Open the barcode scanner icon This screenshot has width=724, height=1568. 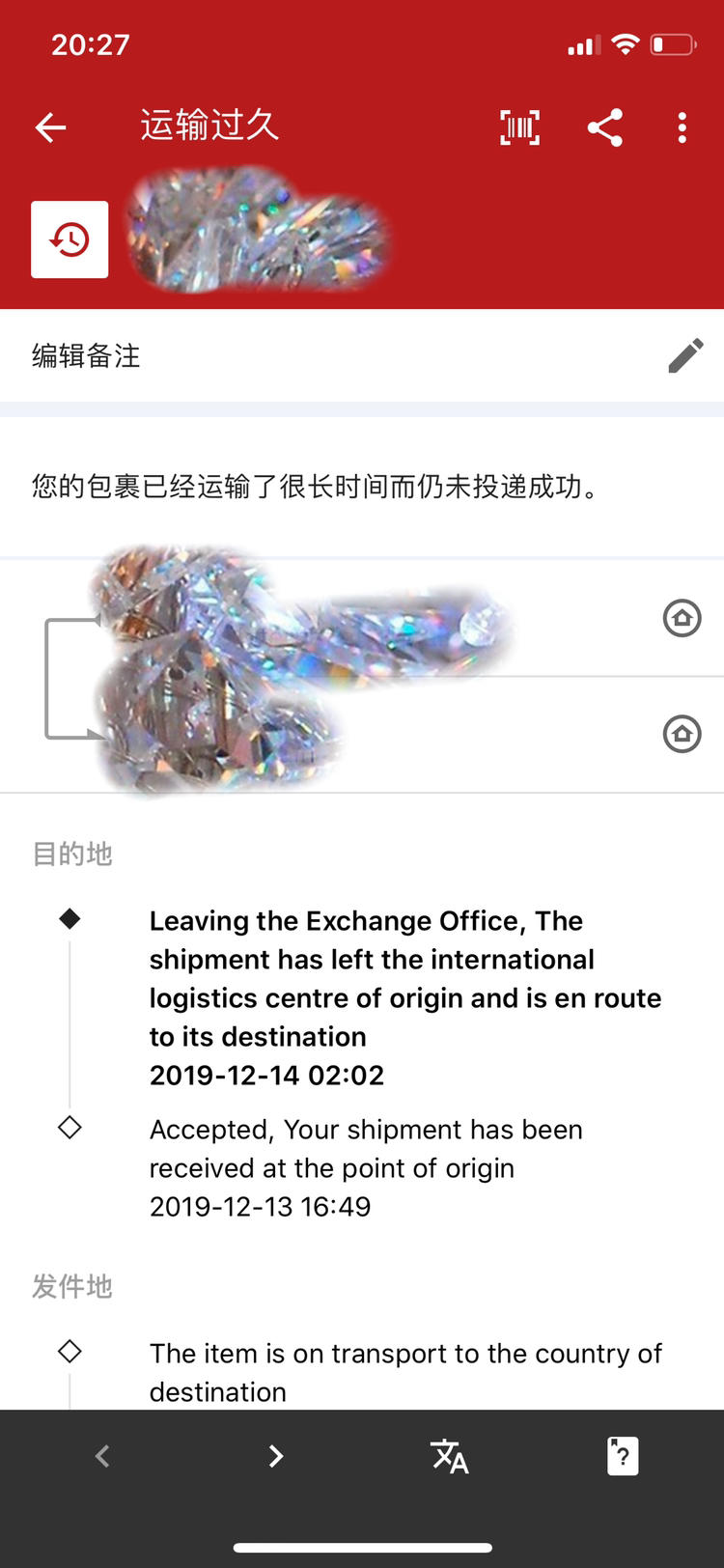(x=519, y=127)
